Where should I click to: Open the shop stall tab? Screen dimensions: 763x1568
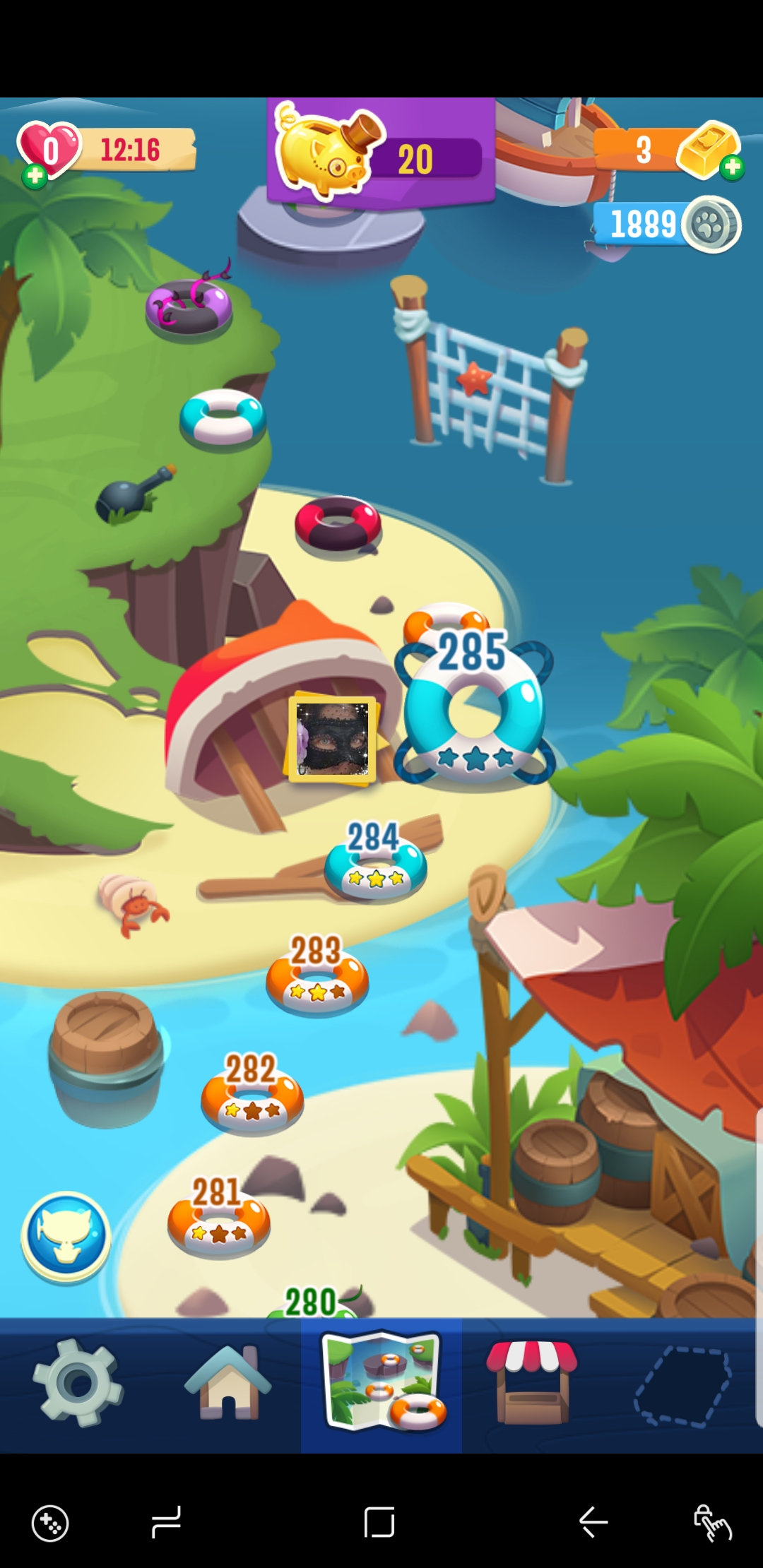pos(532,1383)
